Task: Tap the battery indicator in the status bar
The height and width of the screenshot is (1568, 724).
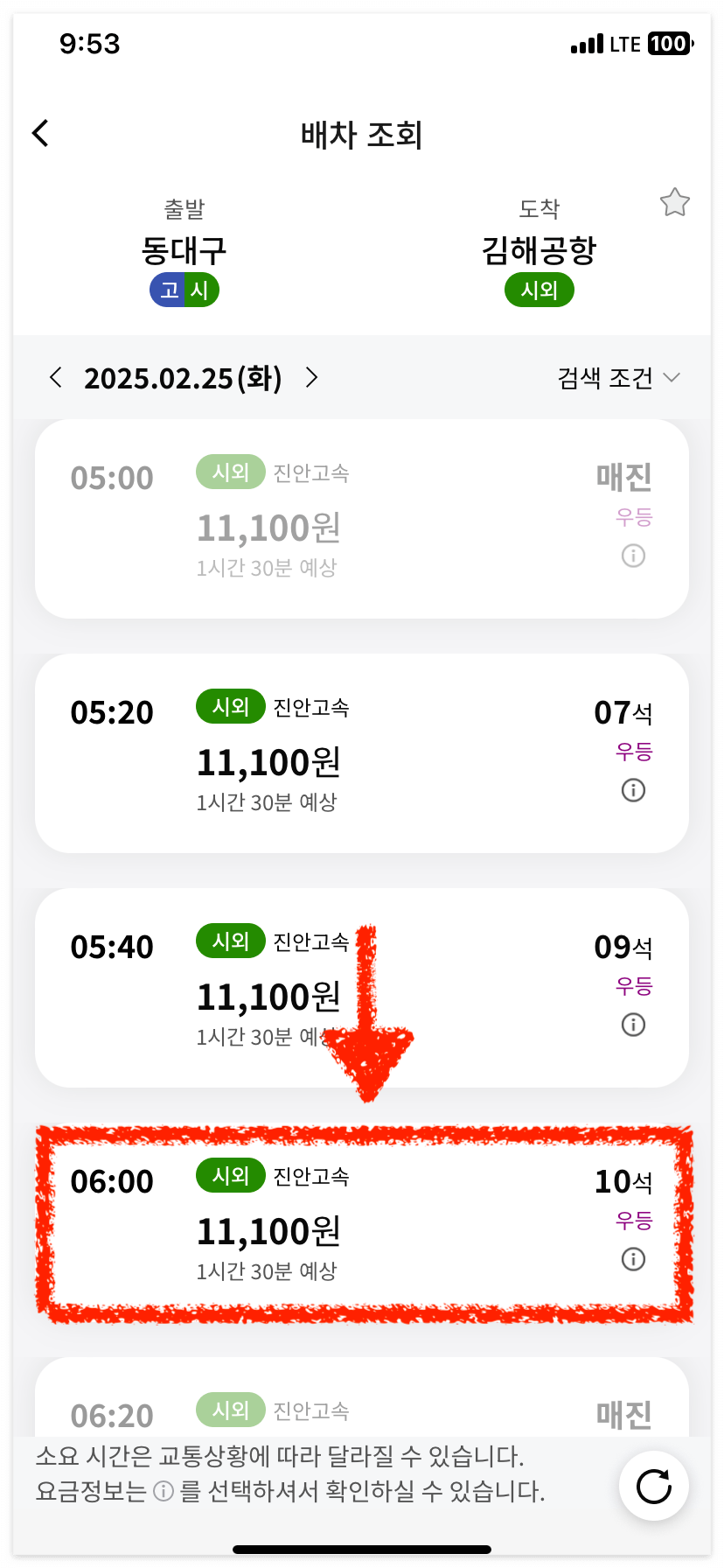Action: [668, 43]
